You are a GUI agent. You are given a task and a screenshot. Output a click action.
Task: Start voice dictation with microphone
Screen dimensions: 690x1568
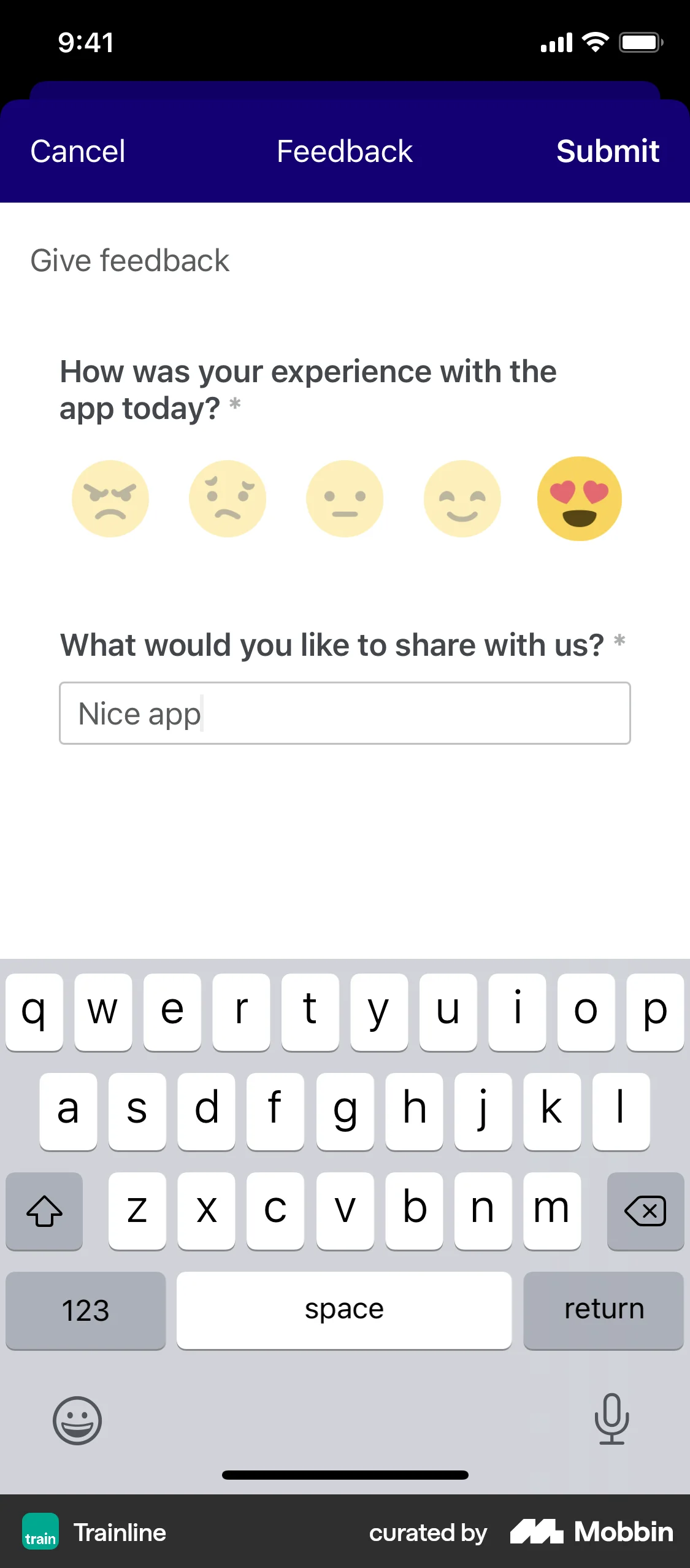[611, 1419]
